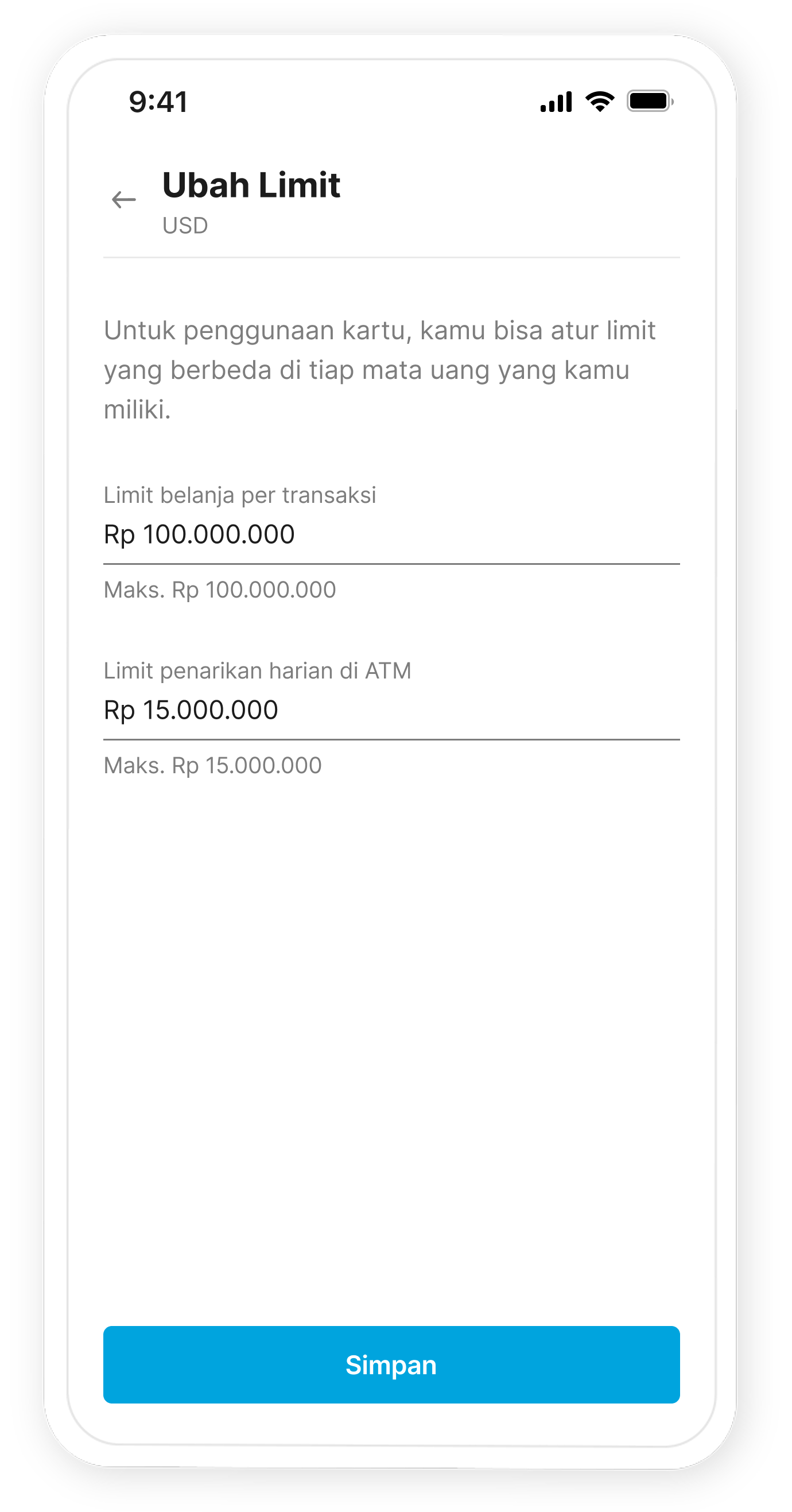The image size is (792, 1512).
Task: Tap the Simpan button
Action: click(391, 1364)
